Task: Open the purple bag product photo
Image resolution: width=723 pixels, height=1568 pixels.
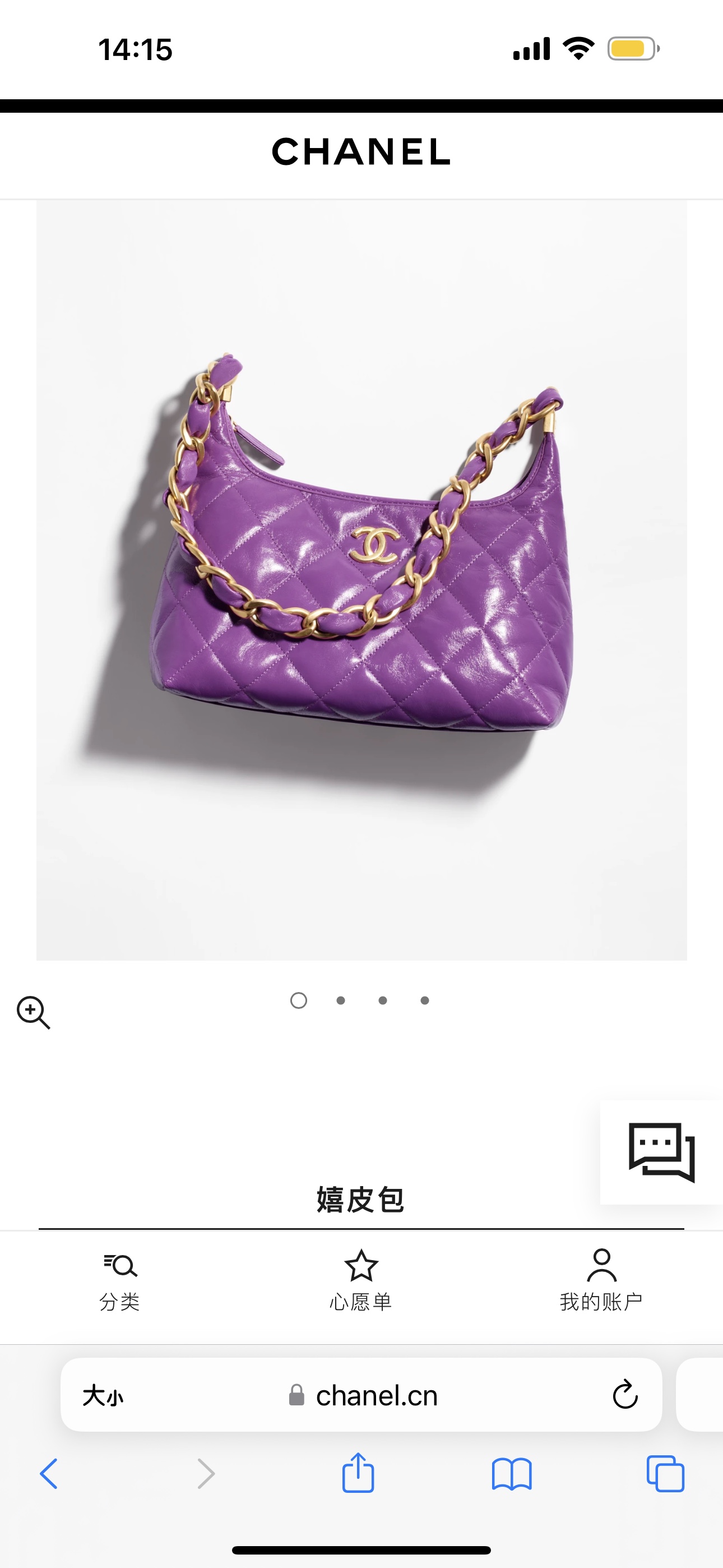Action: pyautogui.click(x=361, y=580)
